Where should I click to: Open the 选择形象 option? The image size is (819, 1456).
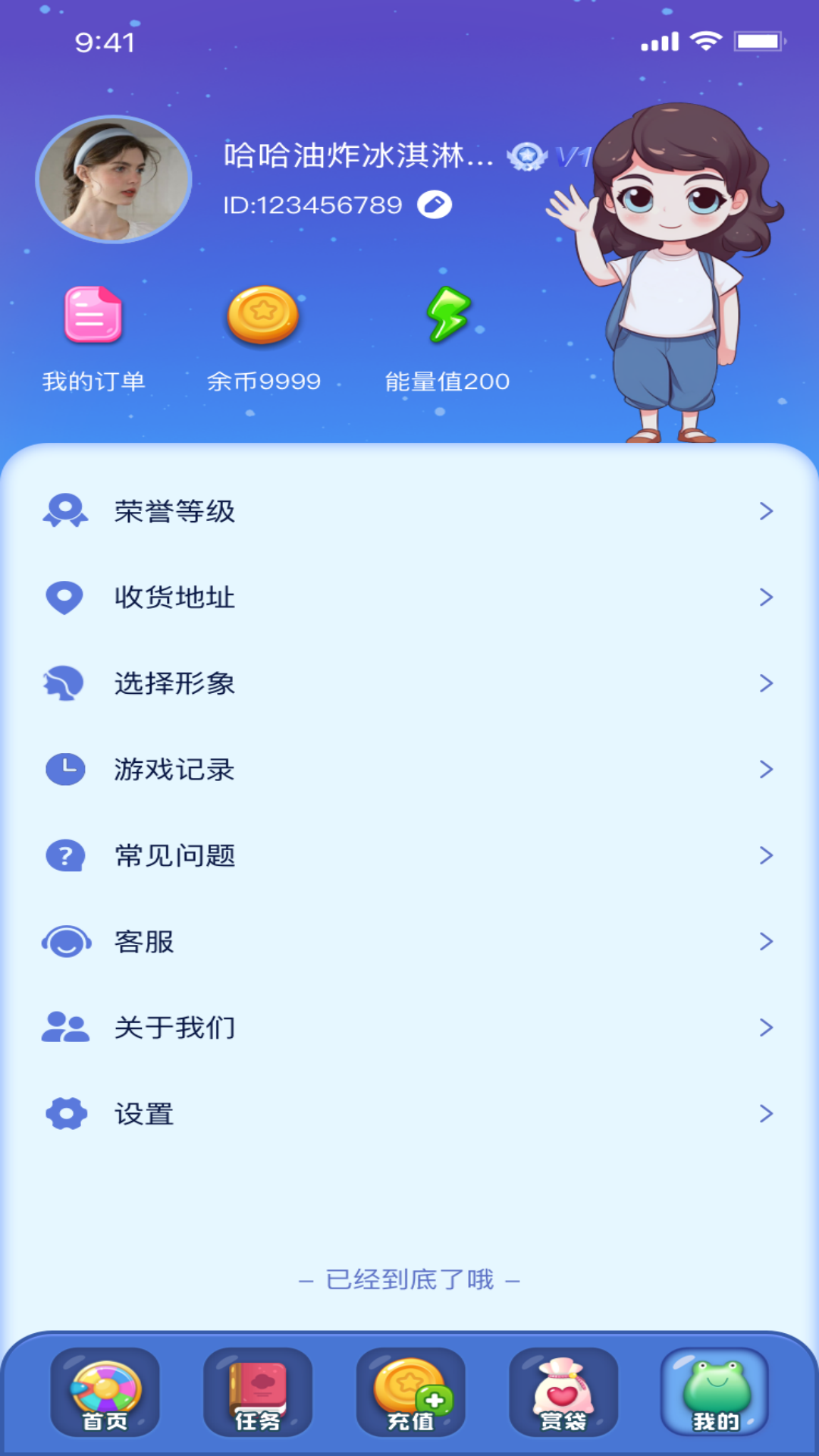[173, 683]
